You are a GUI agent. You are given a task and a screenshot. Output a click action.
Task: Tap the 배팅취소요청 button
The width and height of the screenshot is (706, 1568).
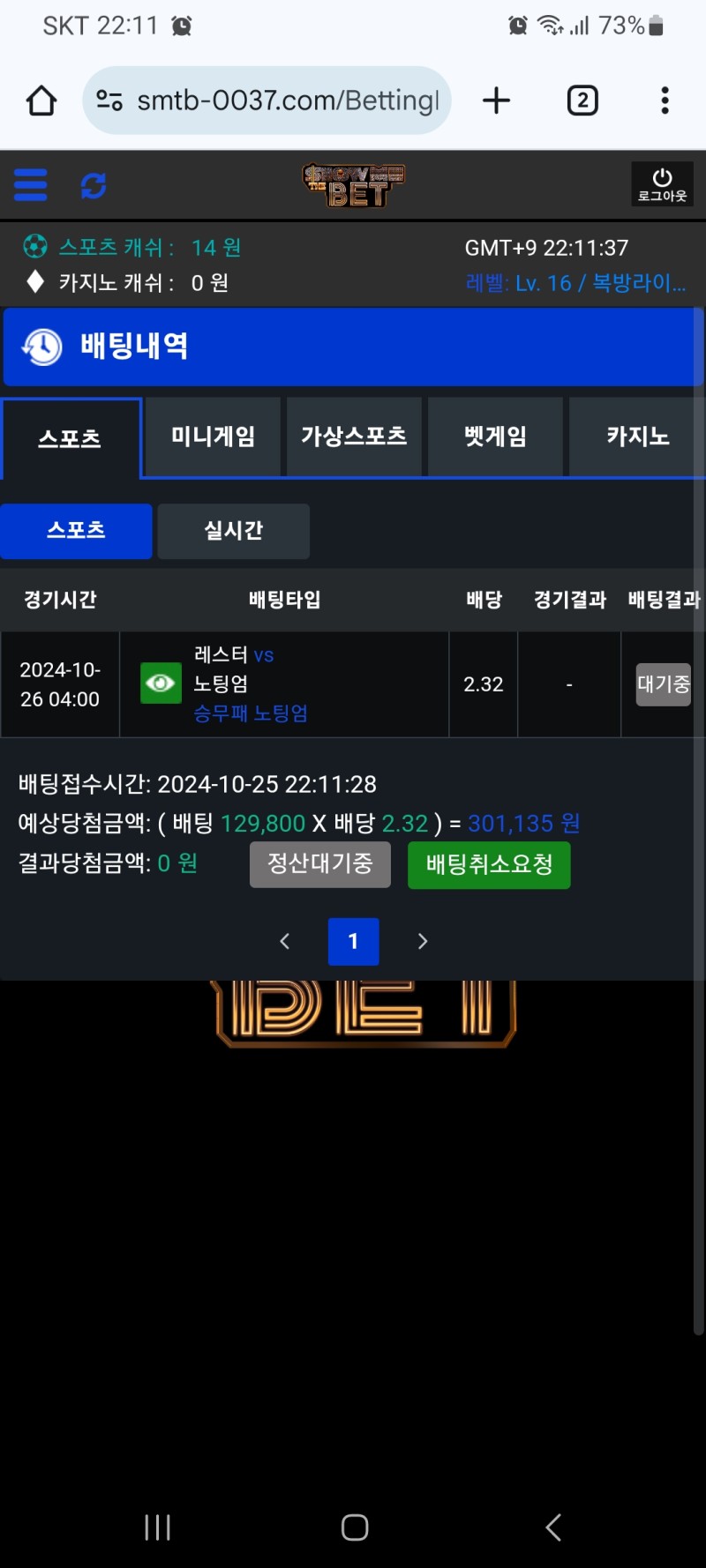[489, 864]
